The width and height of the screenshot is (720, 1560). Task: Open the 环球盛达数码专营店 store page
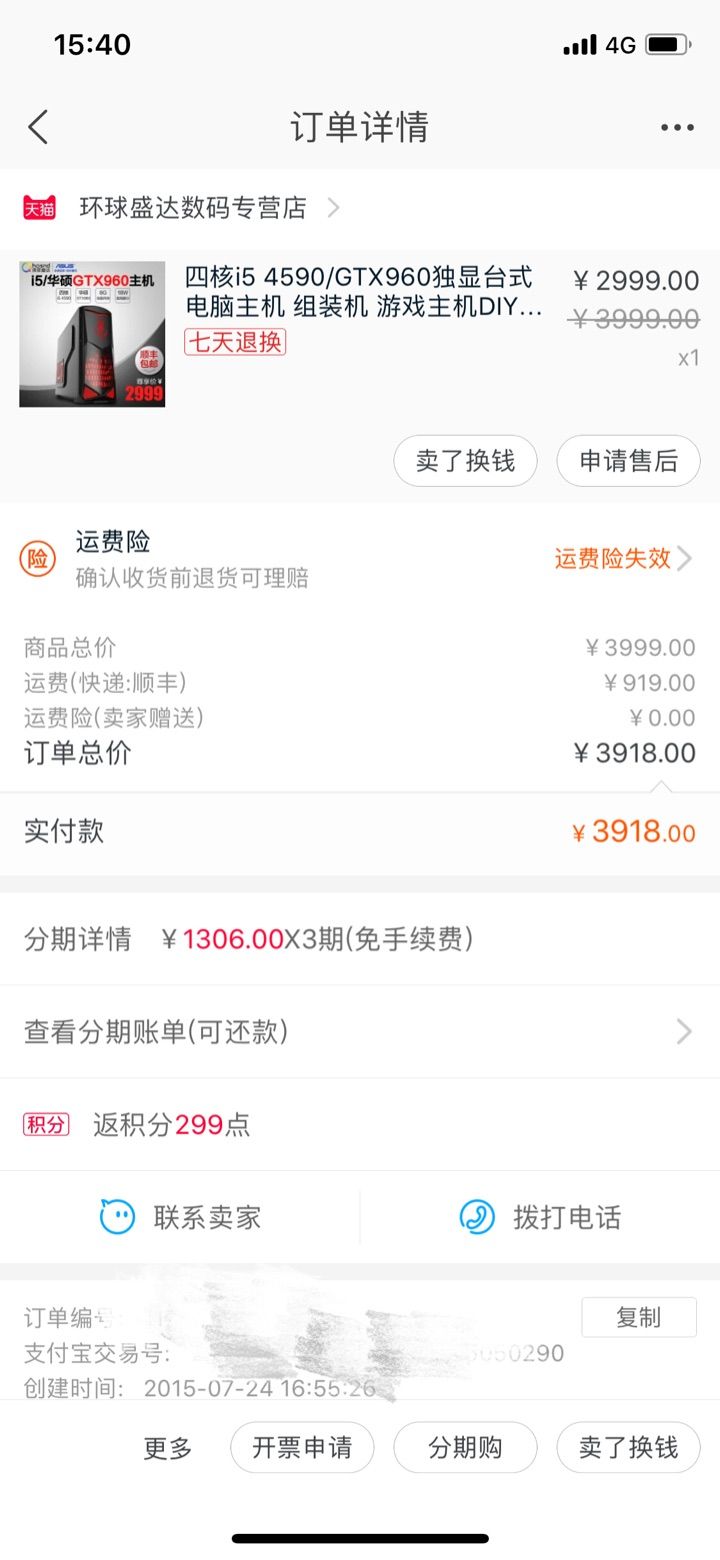click(192, 208)
